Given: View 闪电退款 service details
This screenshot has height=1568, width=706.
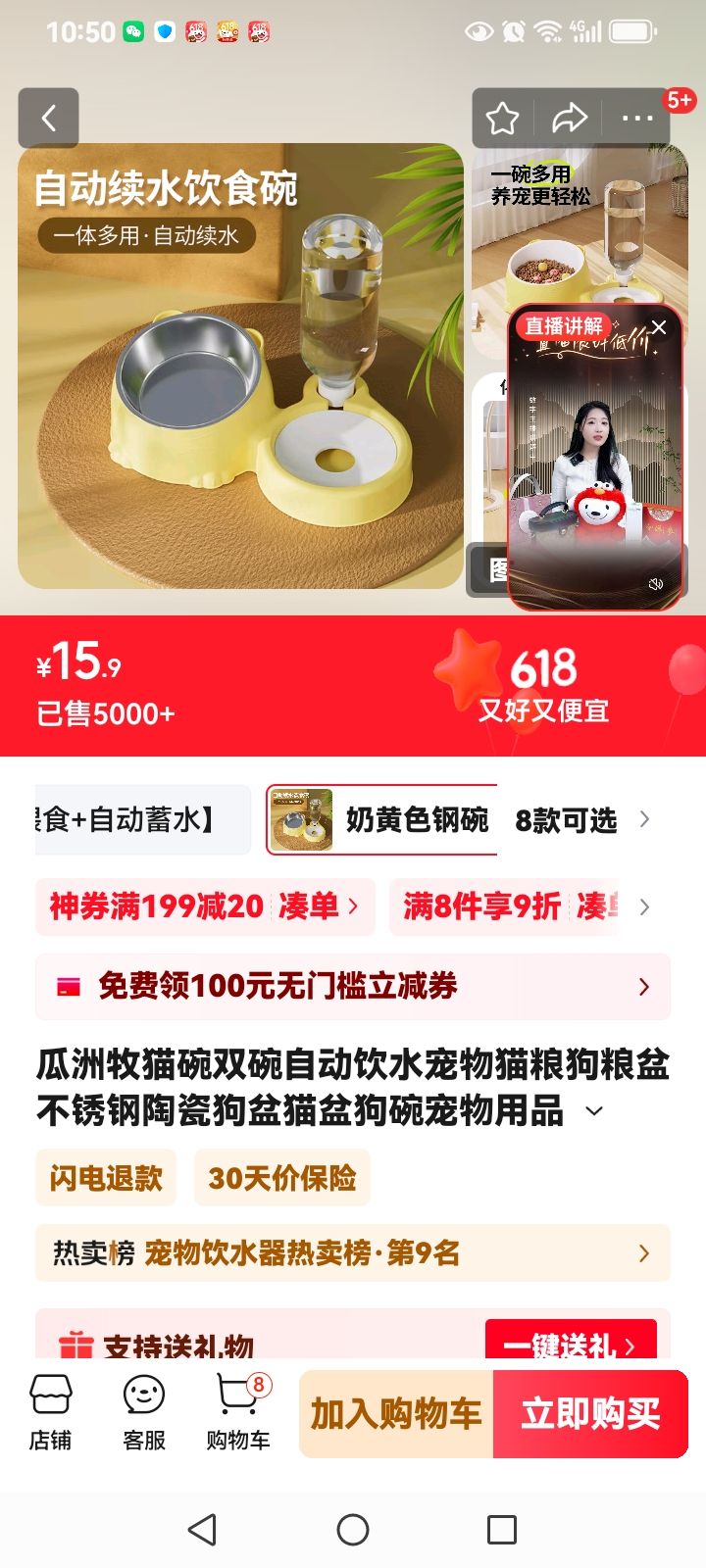Looking at the screenshot, I should pyautogui.click(x=106, y=1177).
